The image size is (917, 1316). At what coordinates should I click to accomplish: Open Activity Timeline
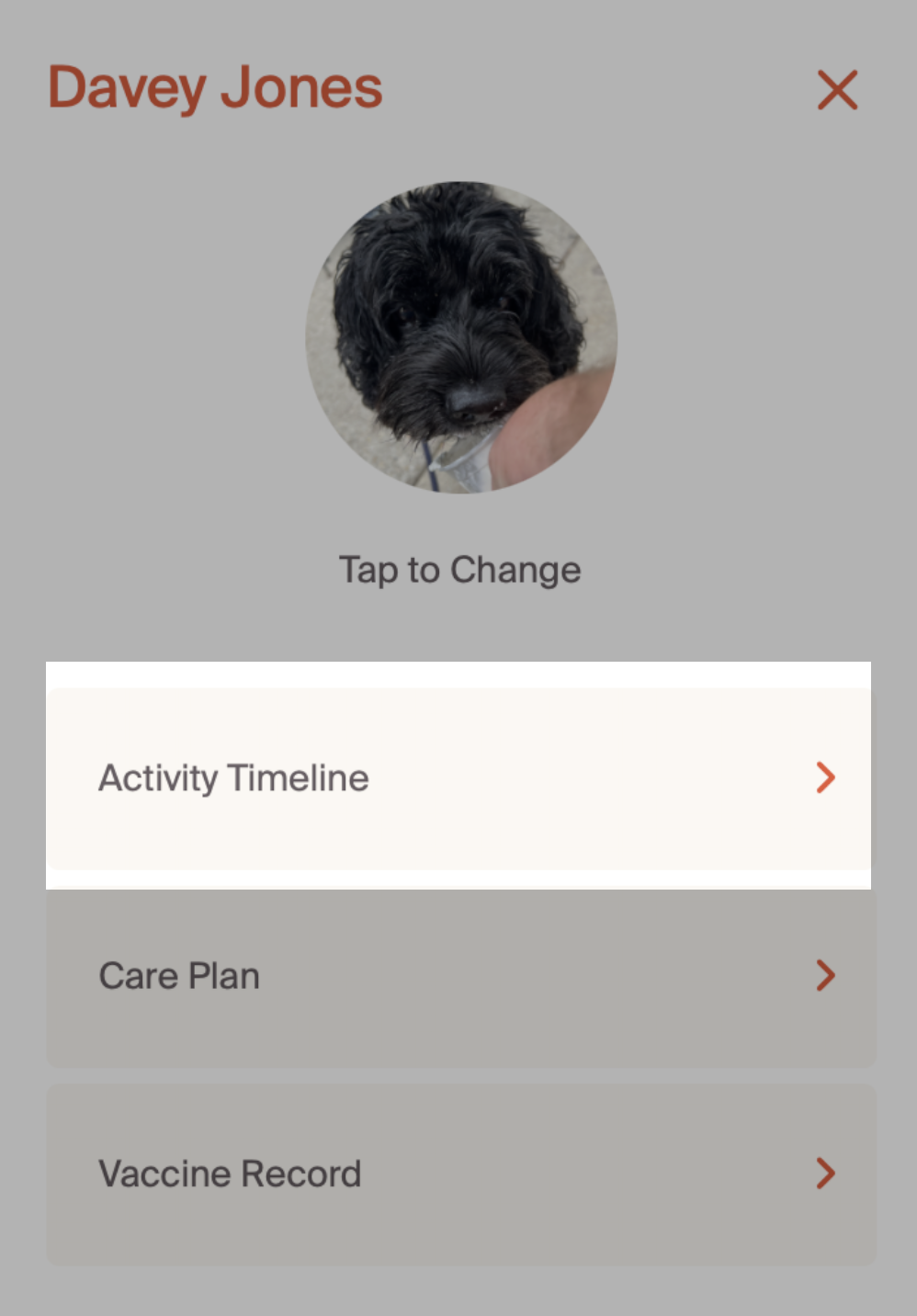click(459, 778)
